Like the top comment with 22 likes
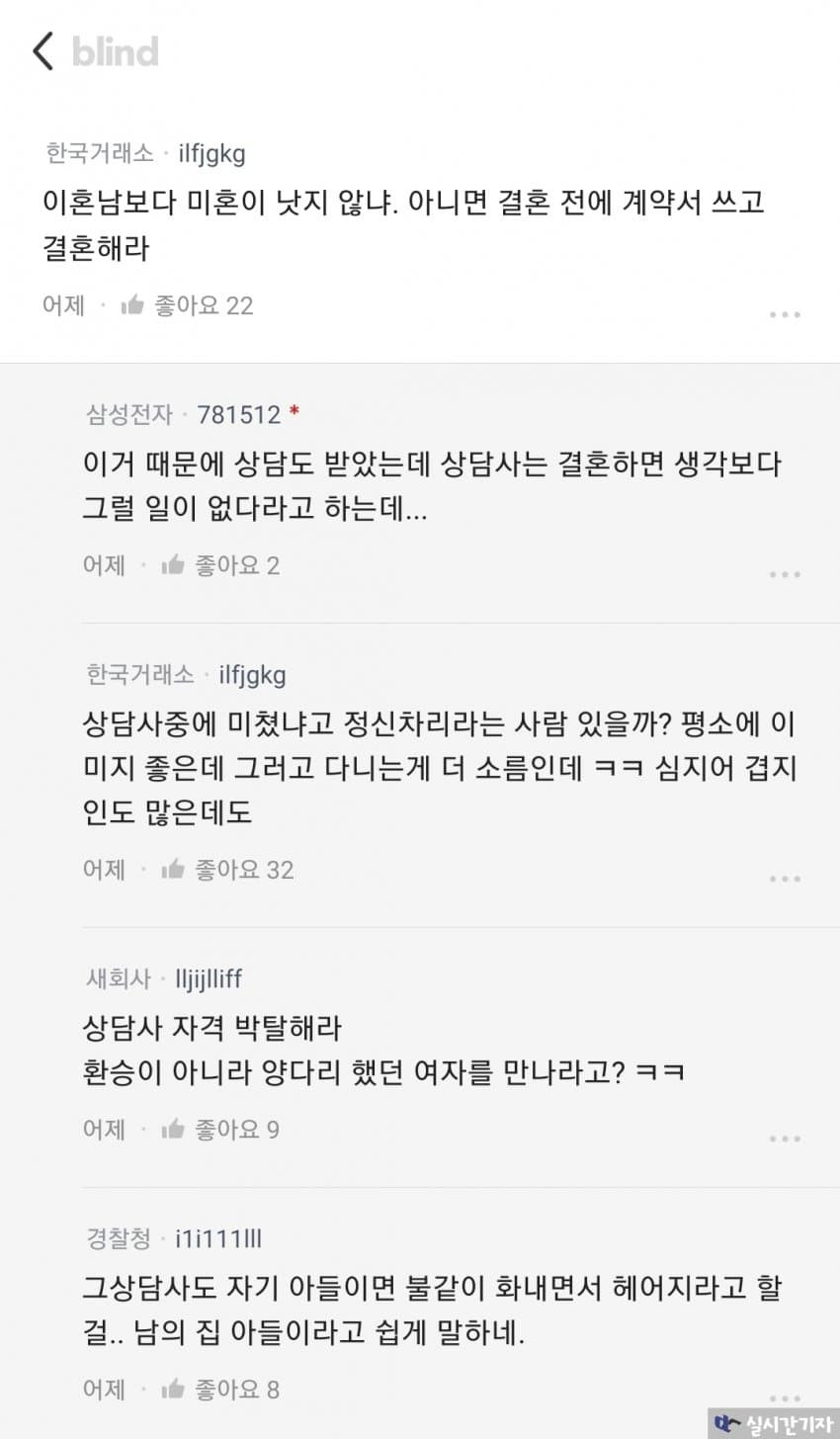Image resolution: width=840 pixels, height=1439 pixels. [x=132, y=305]
